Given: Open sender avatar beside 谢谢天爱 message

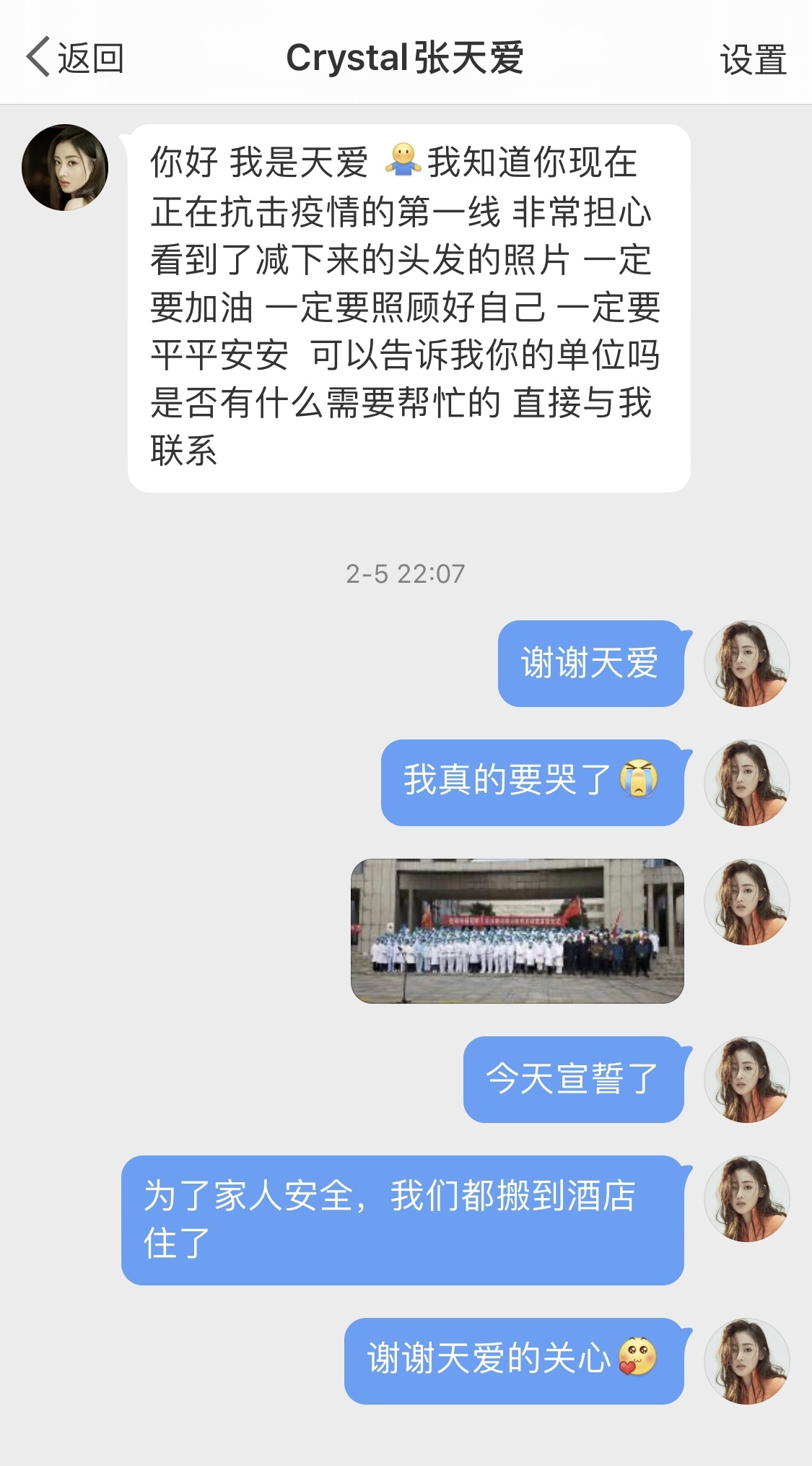Looking at the screenshot, I should [x=746, y=663].
